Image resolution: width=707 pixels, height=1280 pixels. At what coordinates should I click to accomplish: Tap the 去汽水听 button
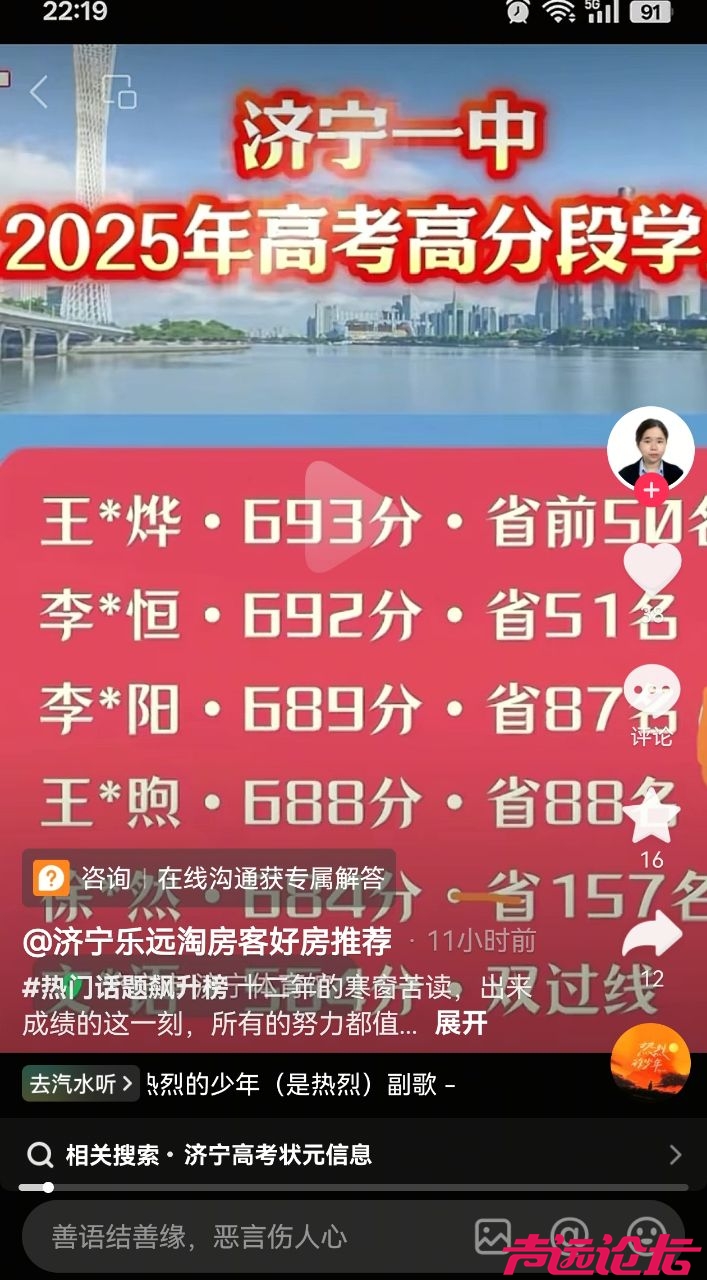80,1084
